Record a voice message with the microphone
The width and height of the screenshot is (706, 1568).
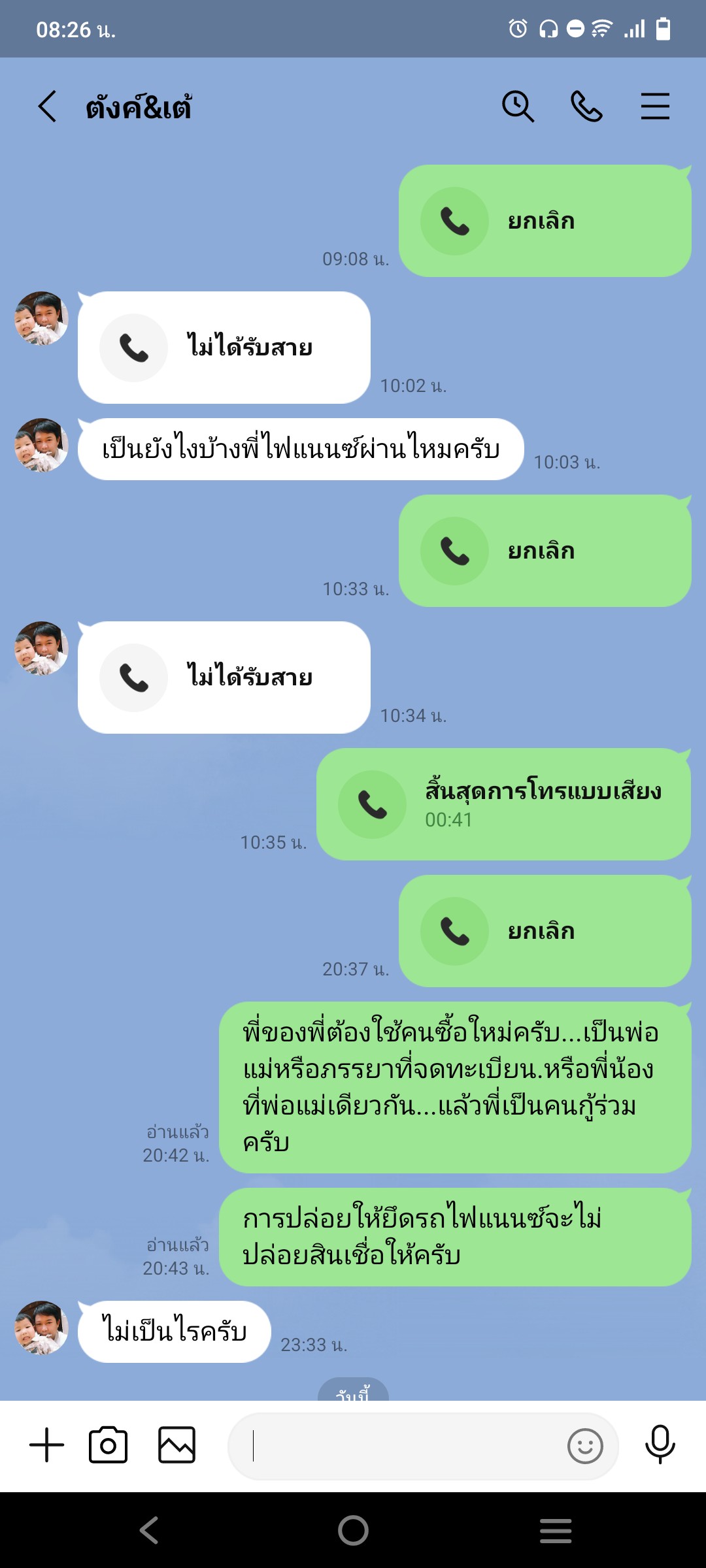[660, 1445]
